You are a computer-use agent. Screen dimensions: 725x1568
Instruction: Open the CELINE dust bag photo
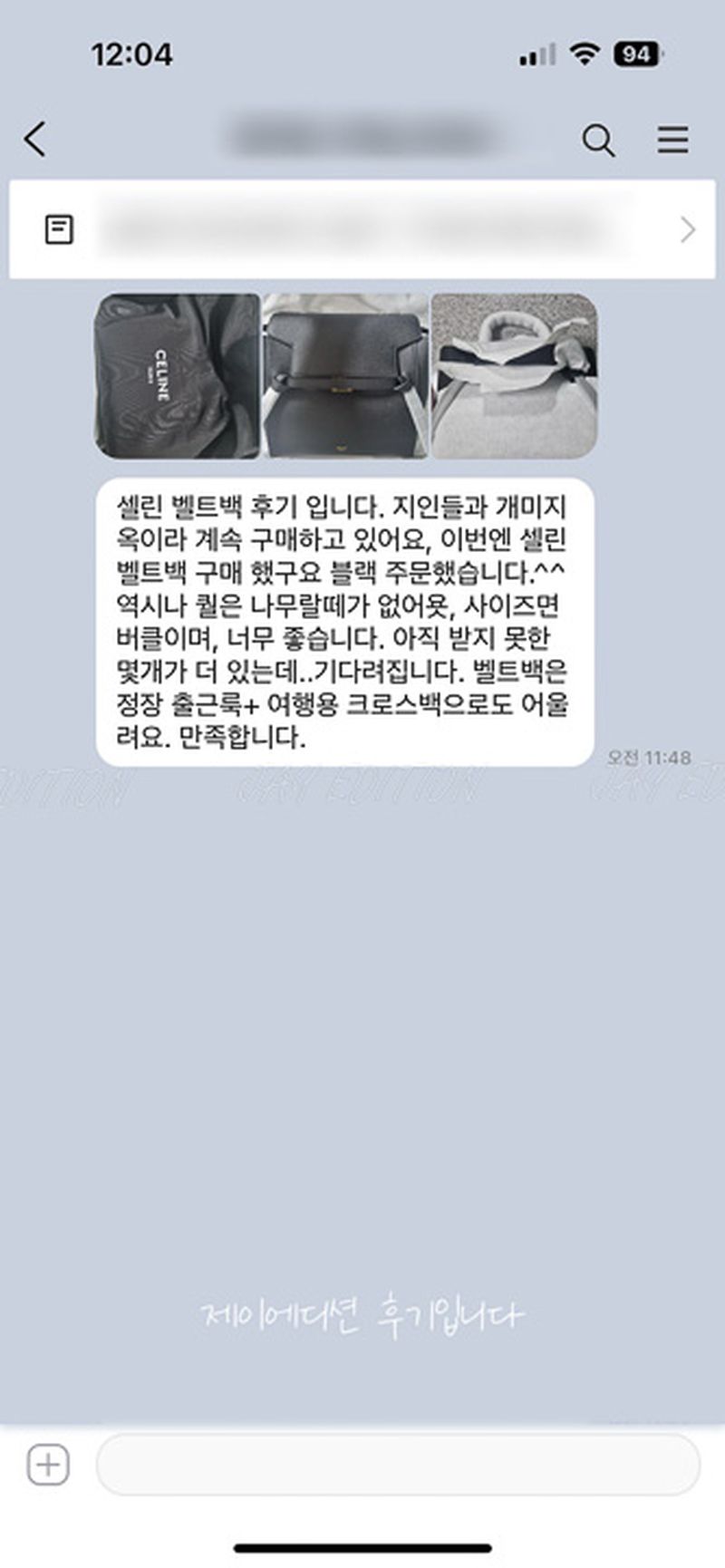click(x=178, y=375)
